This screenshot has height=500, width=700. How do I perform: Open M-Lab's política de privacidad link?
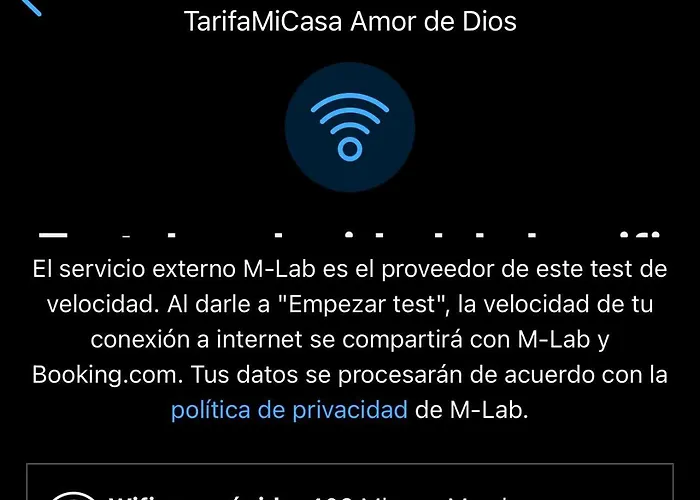[x=289, y=410]
